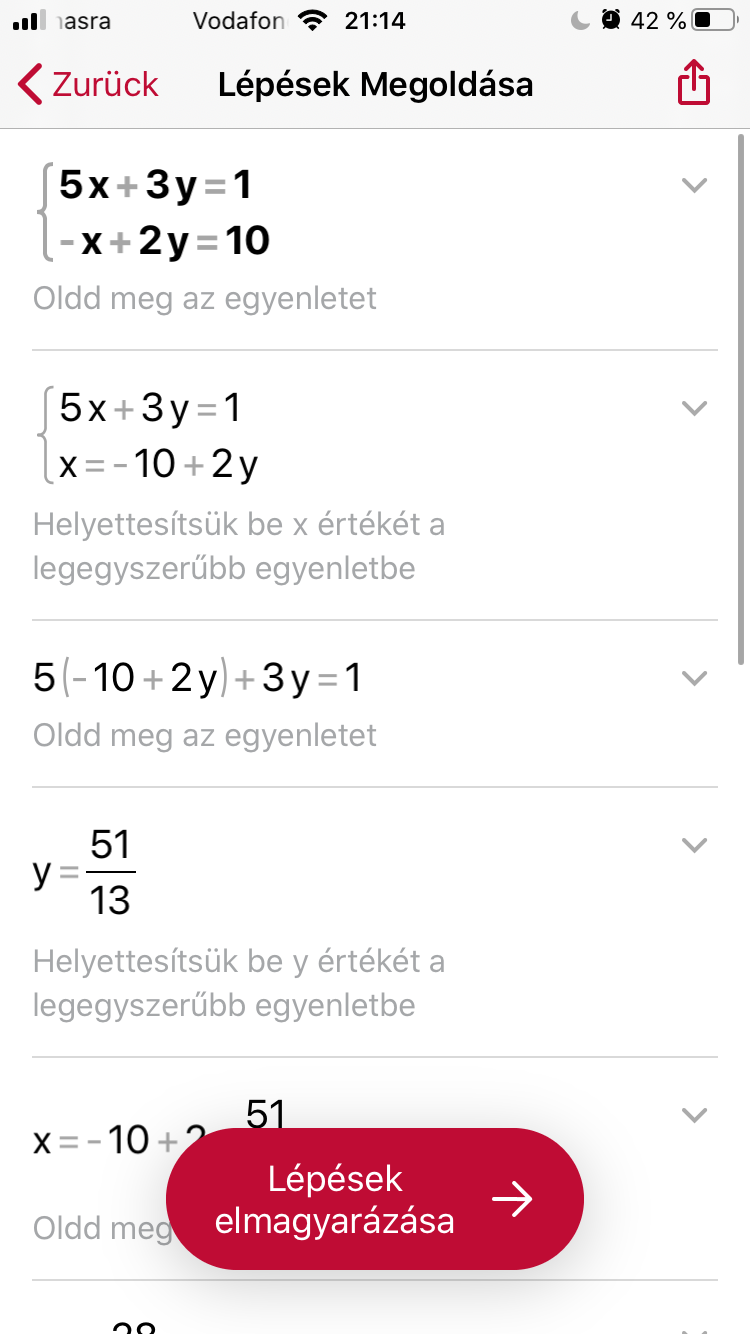Expand the x=-10+2·51/13 step

(x=693, y=1114)
